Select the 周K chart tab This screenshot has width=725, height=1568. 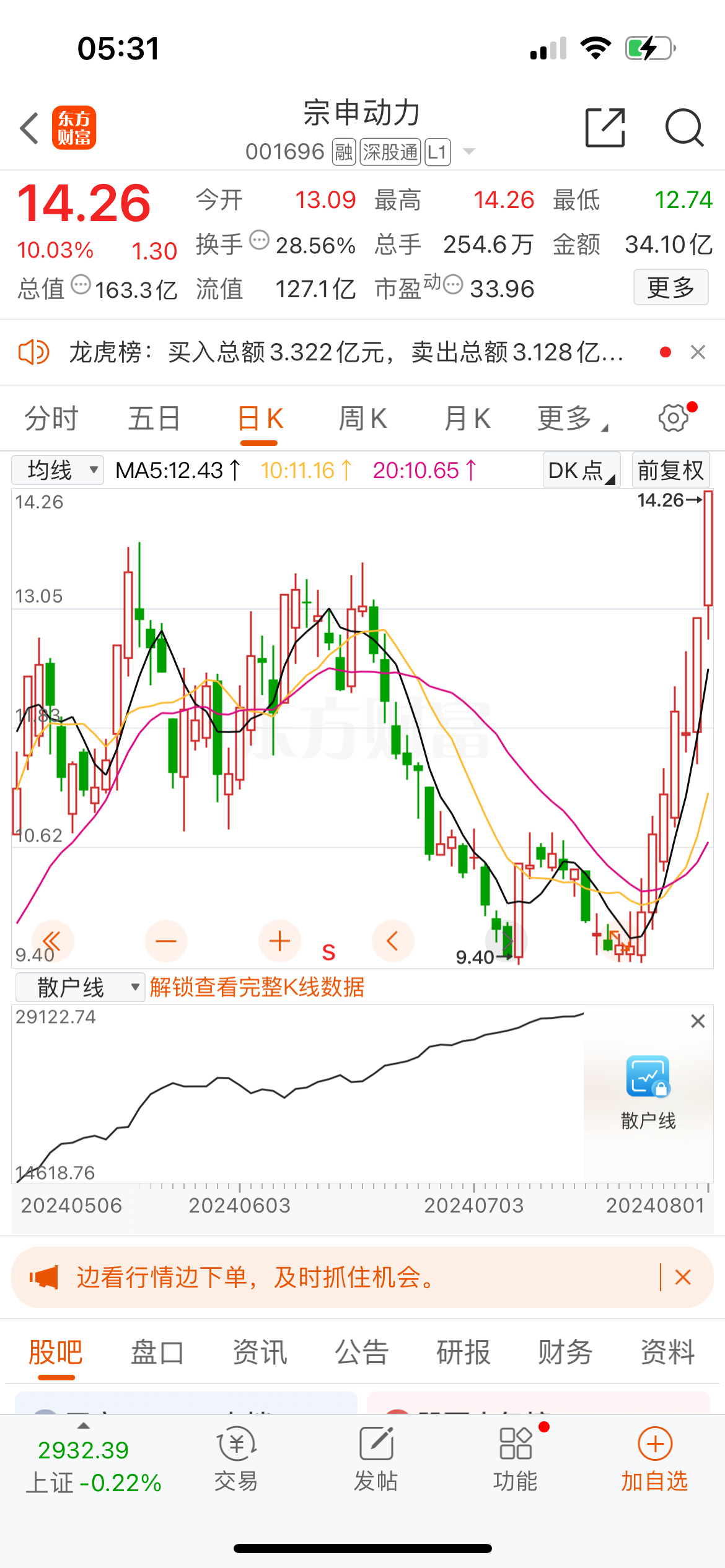click(362, 419)
